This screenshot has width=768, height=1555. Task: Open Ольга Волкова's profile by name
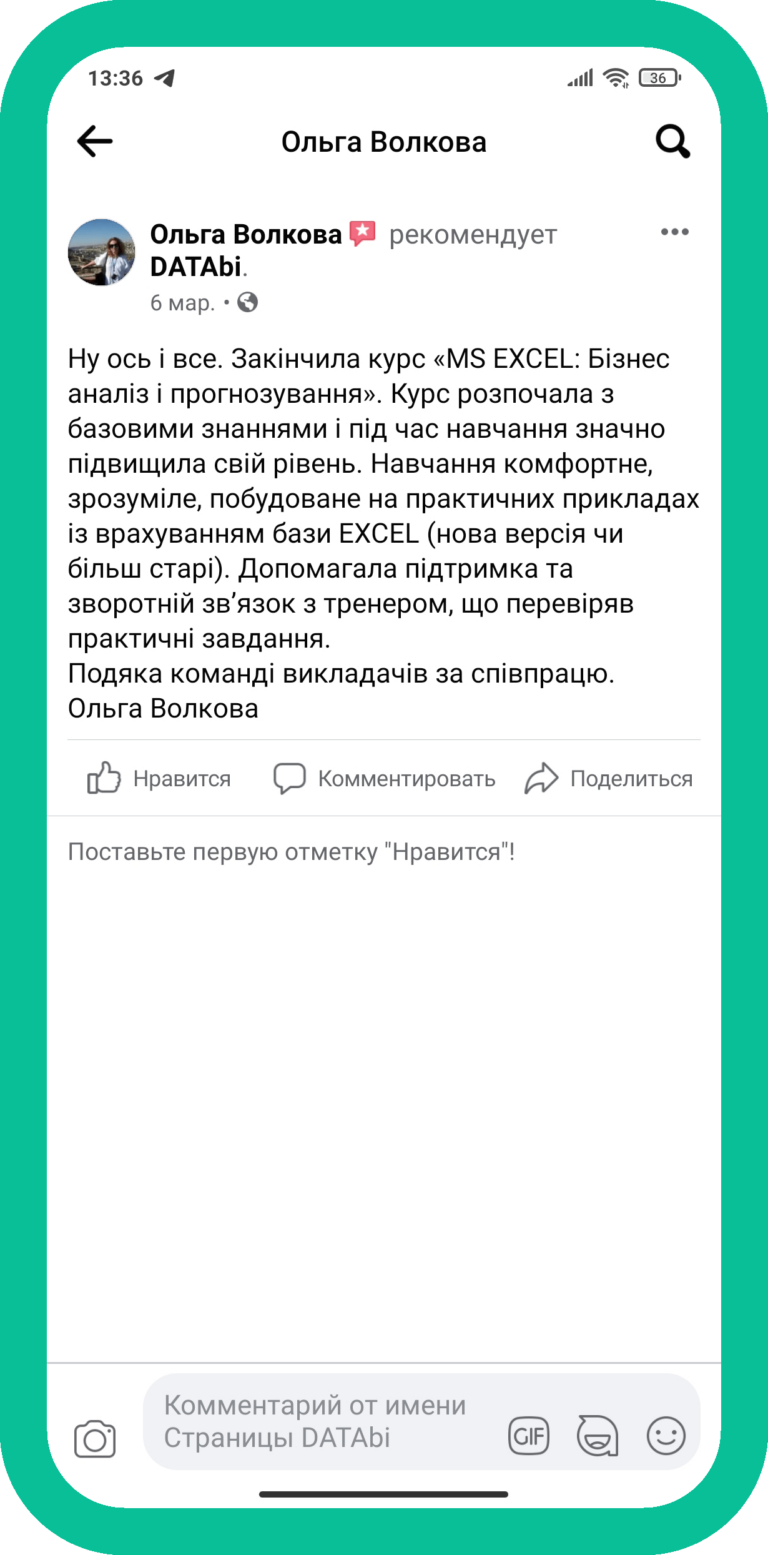(x=246, y=235)
